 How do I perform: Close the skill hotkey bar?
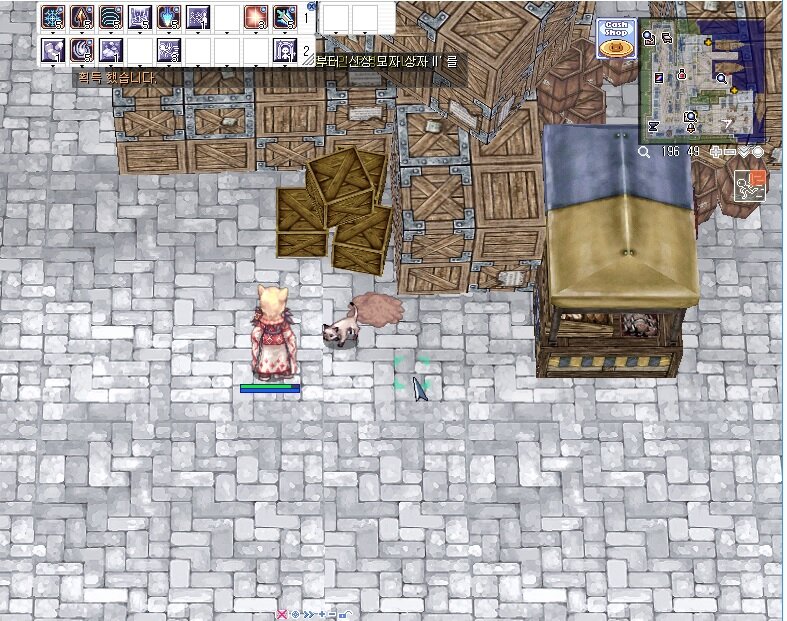pos(311,6)
